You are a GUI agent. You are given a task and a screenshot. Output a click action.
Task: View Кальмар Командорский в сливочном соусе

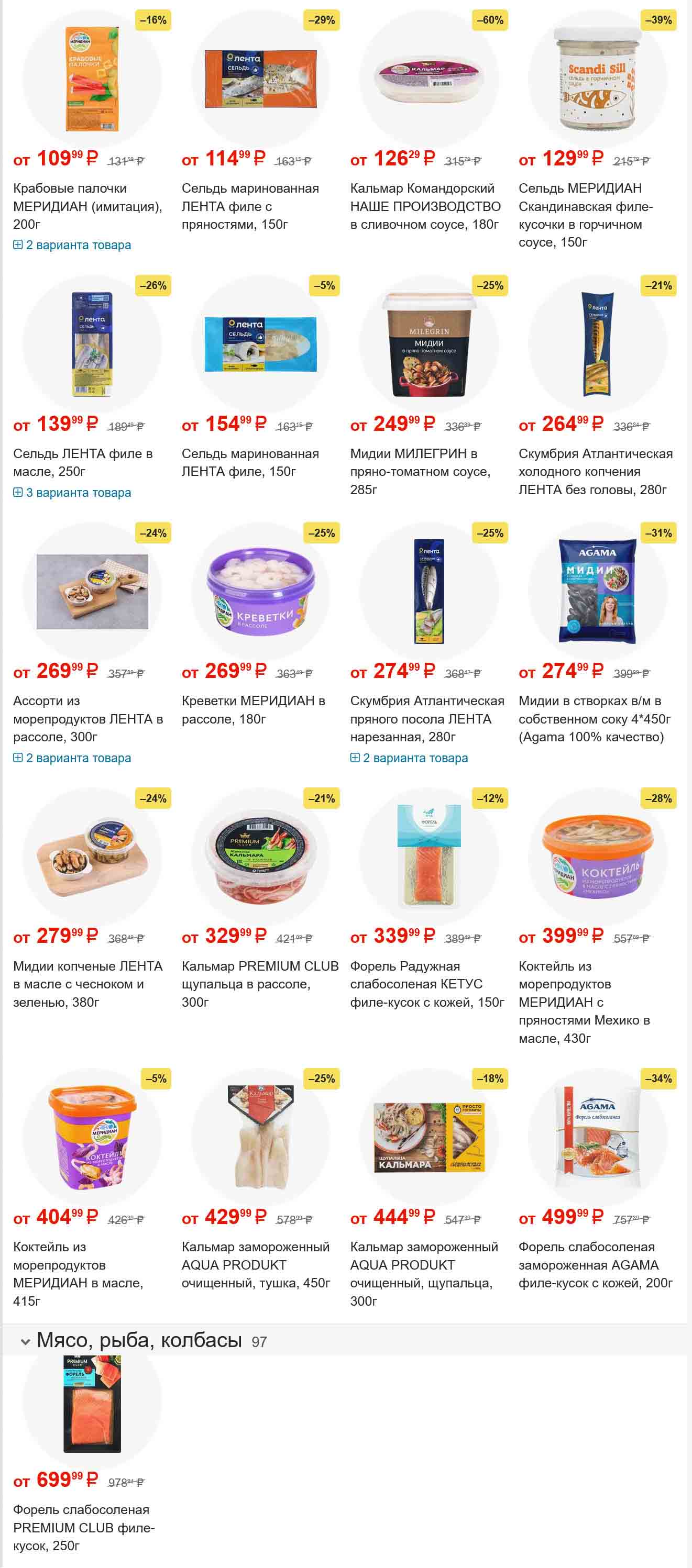coord(425,206)
